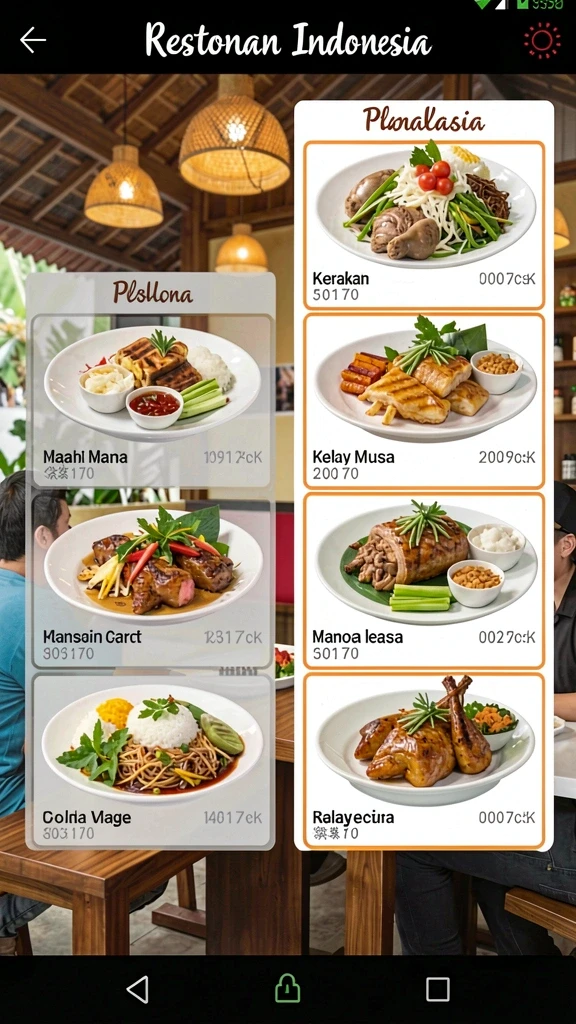Open the red settings gear icon
This screenshot has height=1024, width=576.
[x=542, y=40]
